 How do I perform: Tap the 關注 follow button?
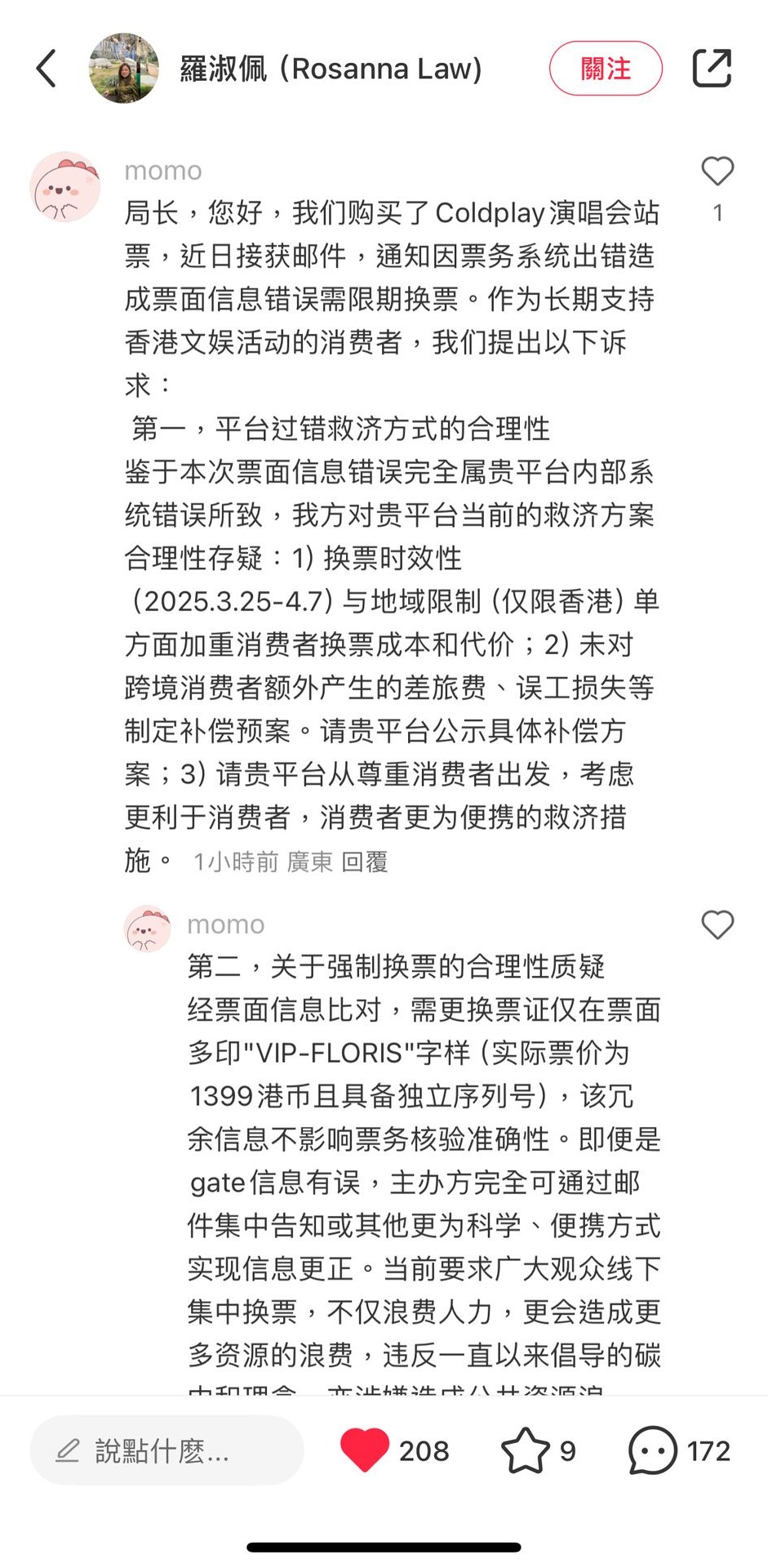(606, 69)
